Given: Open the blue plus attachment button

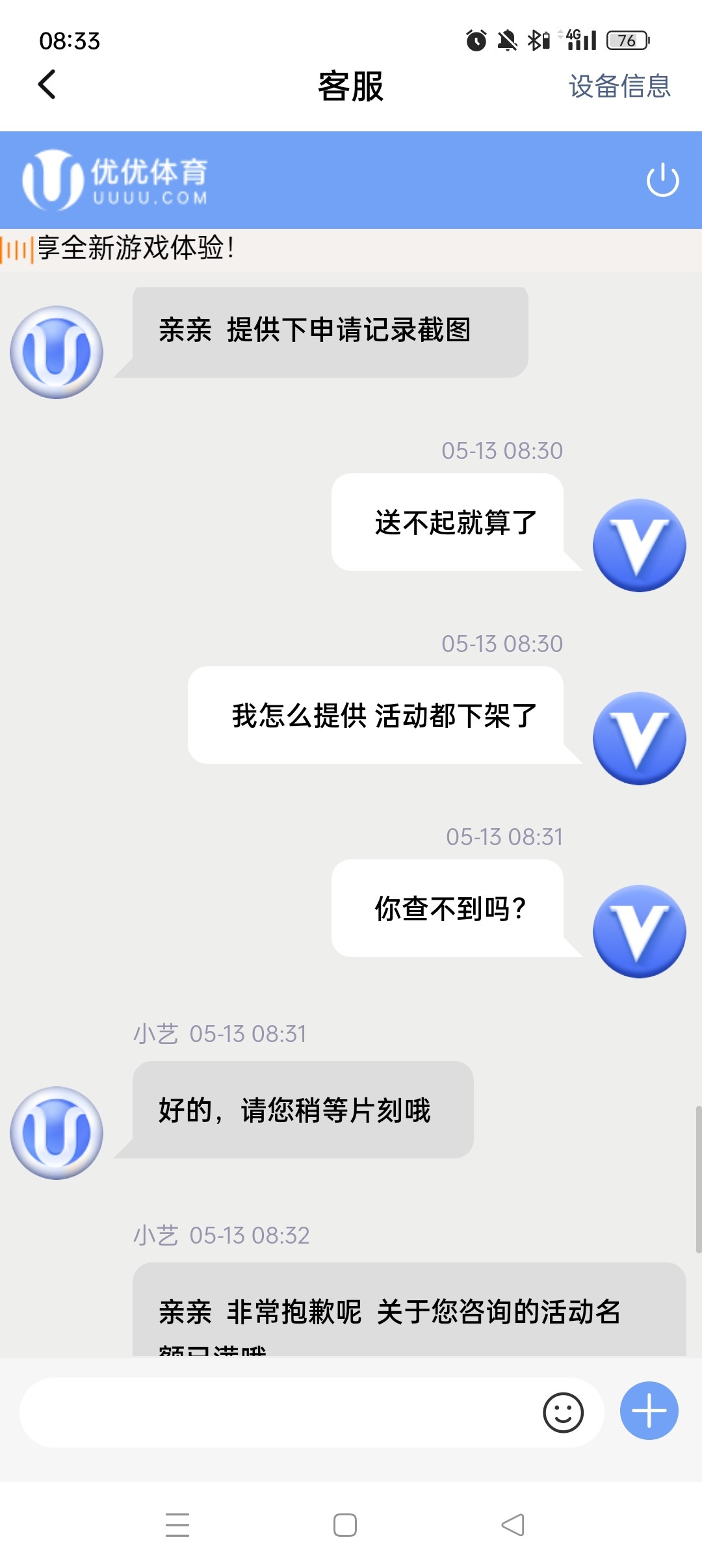Looking at the screenshot, I should (649, 1411).
